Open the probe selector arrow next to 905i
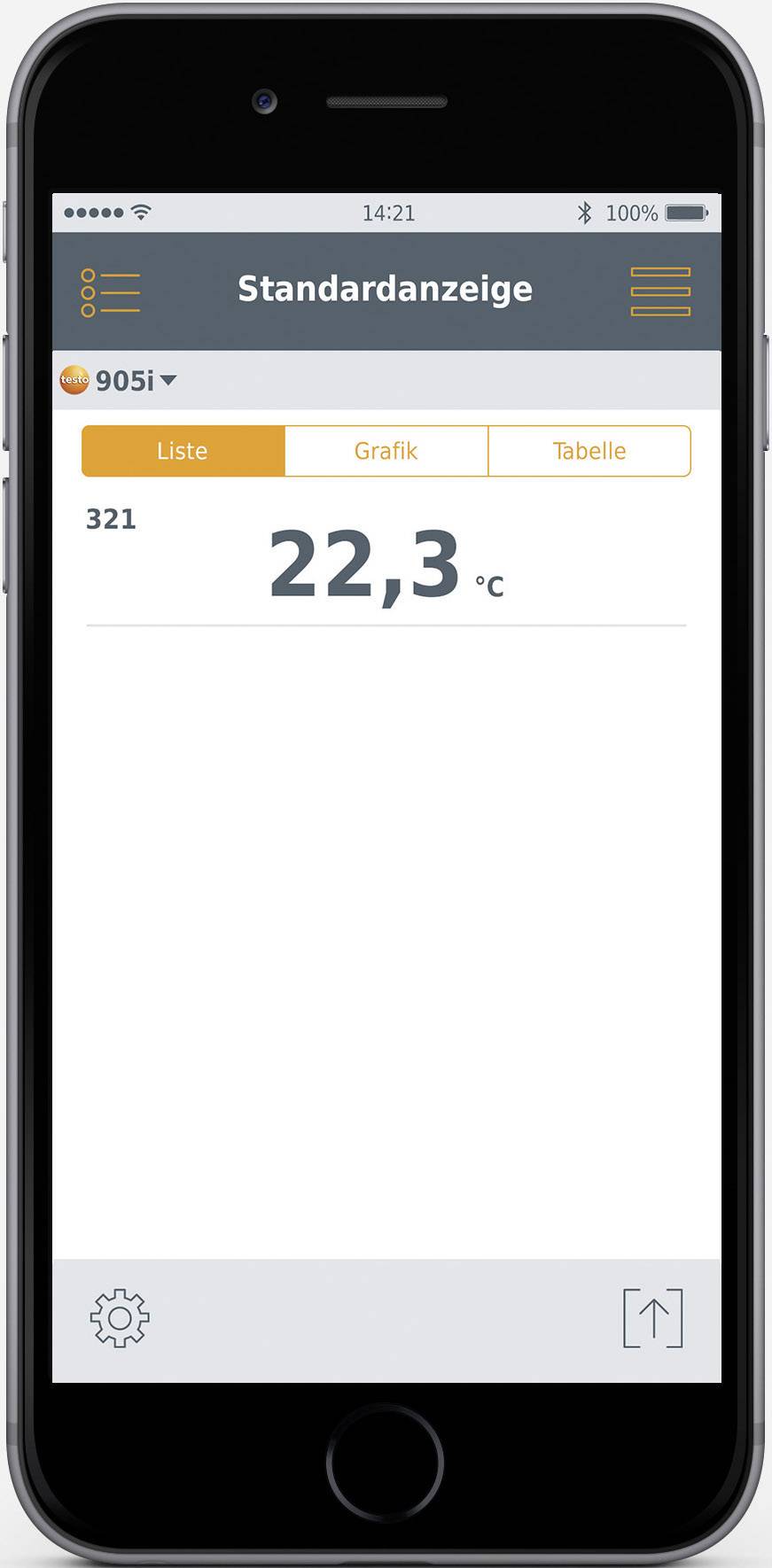This screenshot has width=772, height=1568. coord(168,380)
